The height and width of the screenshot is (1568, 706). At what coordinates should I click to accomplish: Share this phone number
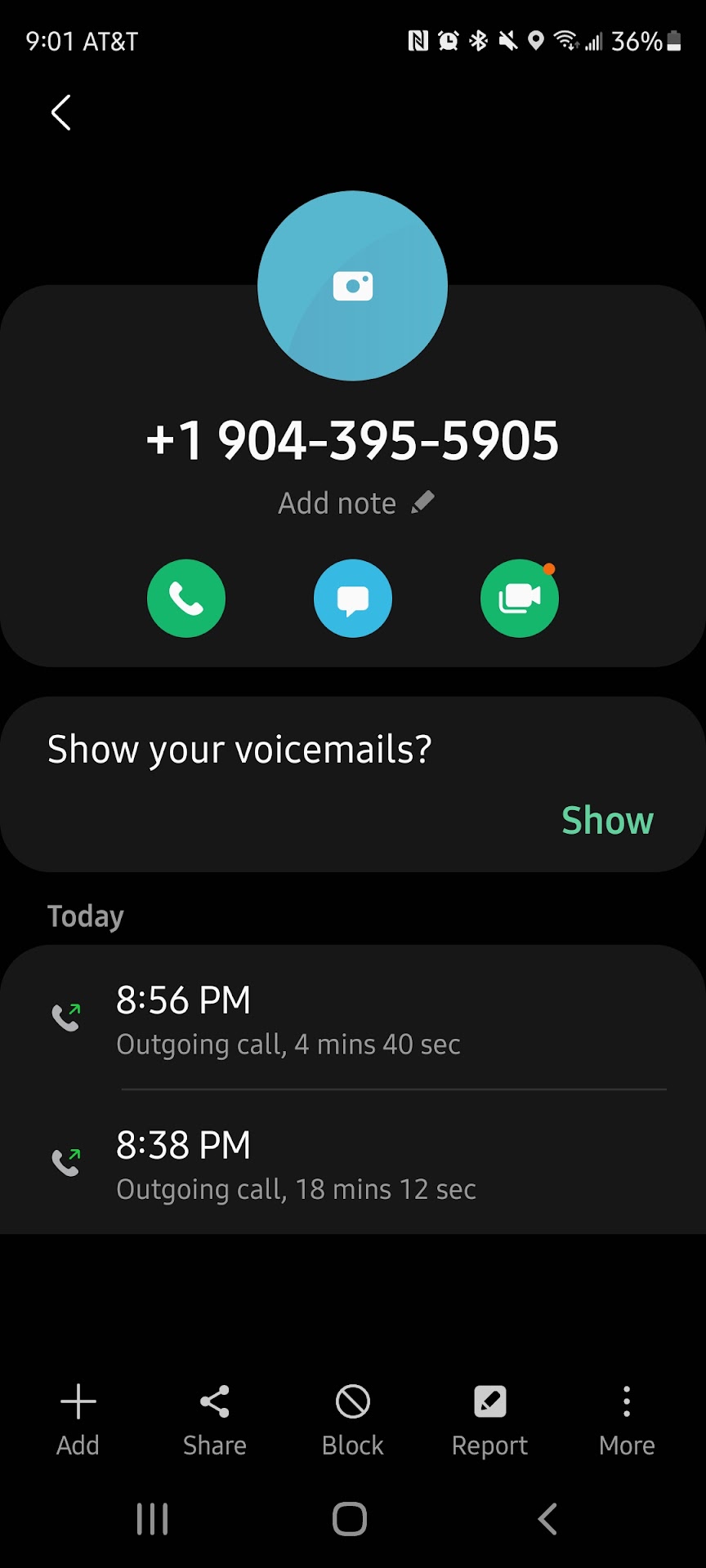click(x=214, y=1419)
